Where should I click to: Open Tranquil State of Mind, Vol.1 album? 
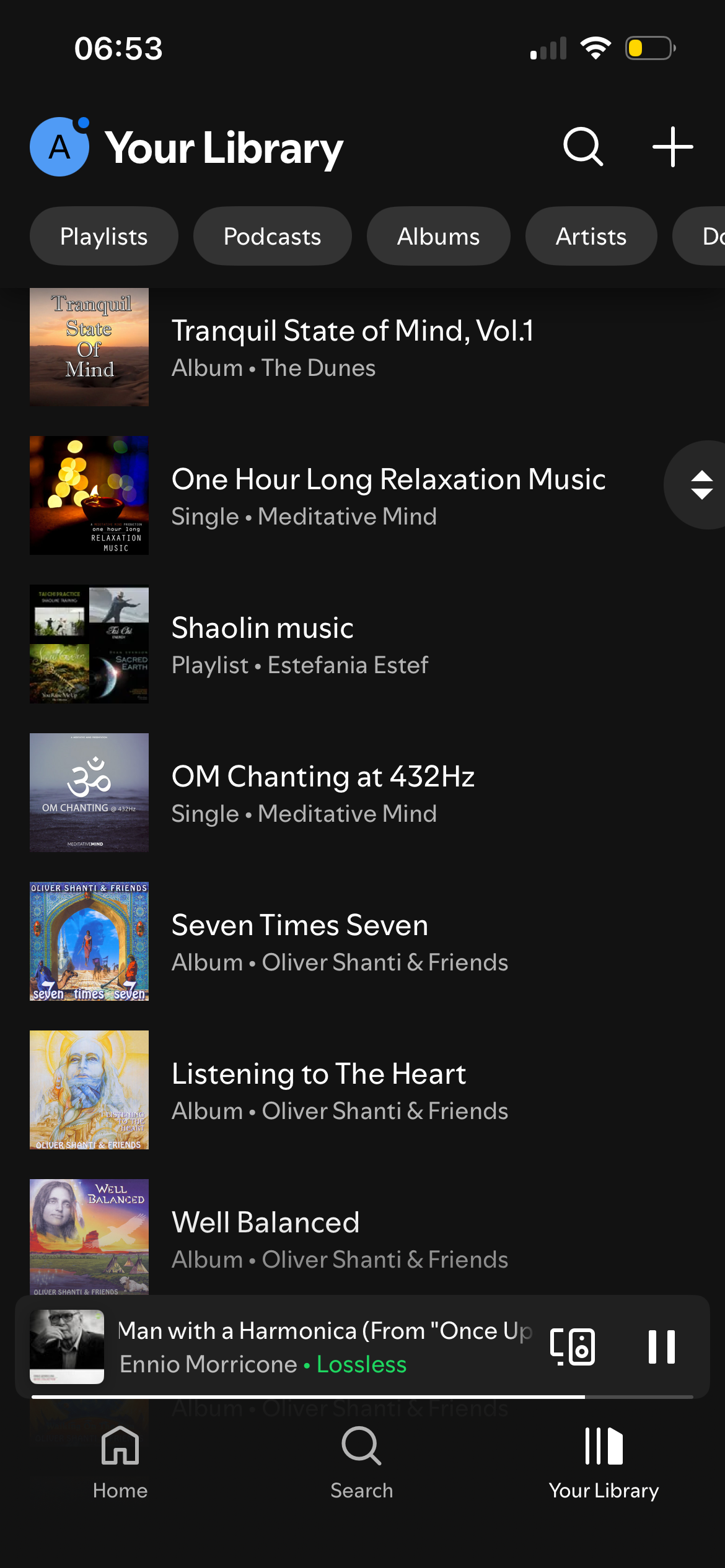point(352,347)
